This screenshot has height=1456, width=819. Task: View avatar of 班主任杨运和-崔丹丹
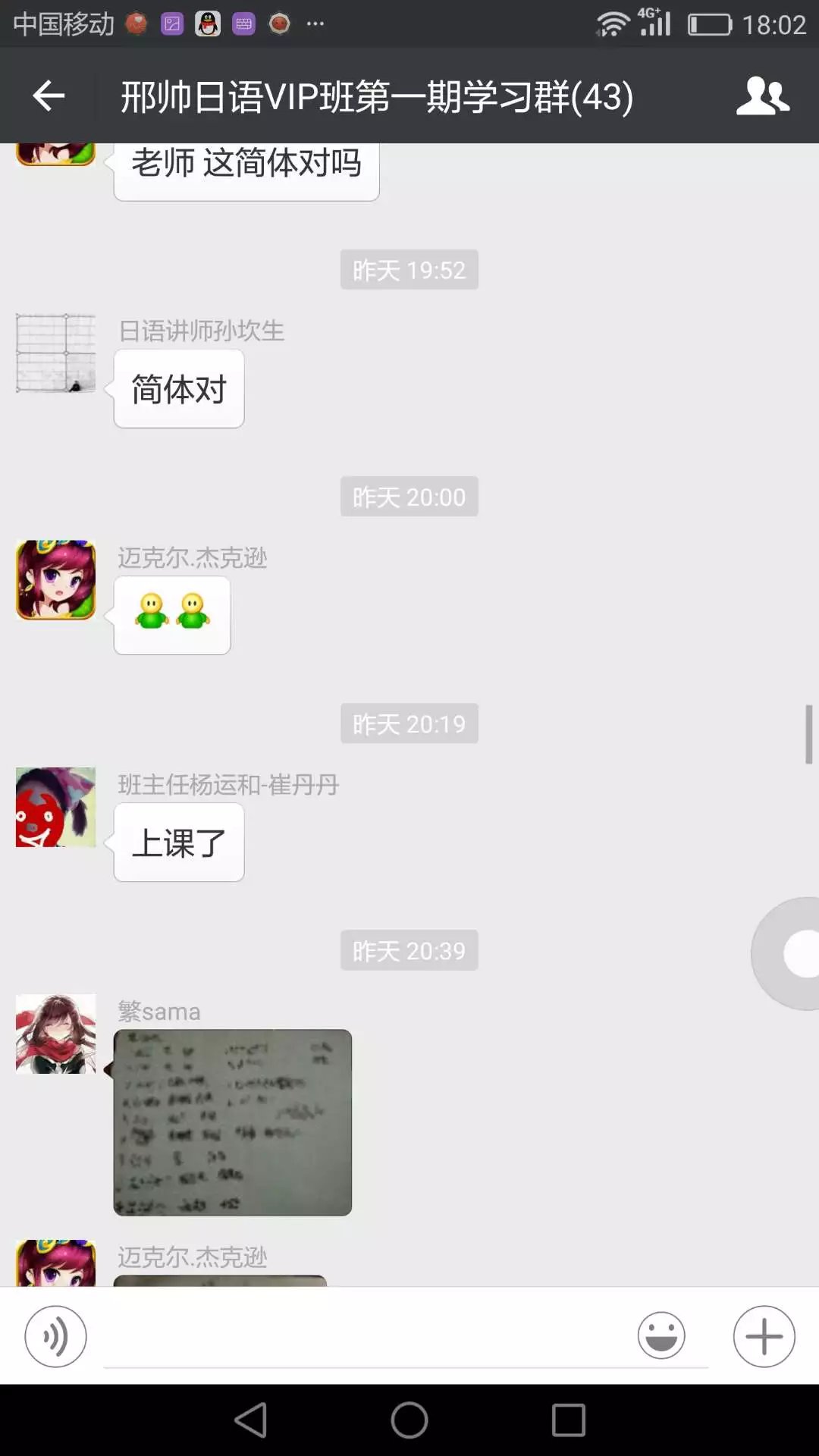click(56, 807)
